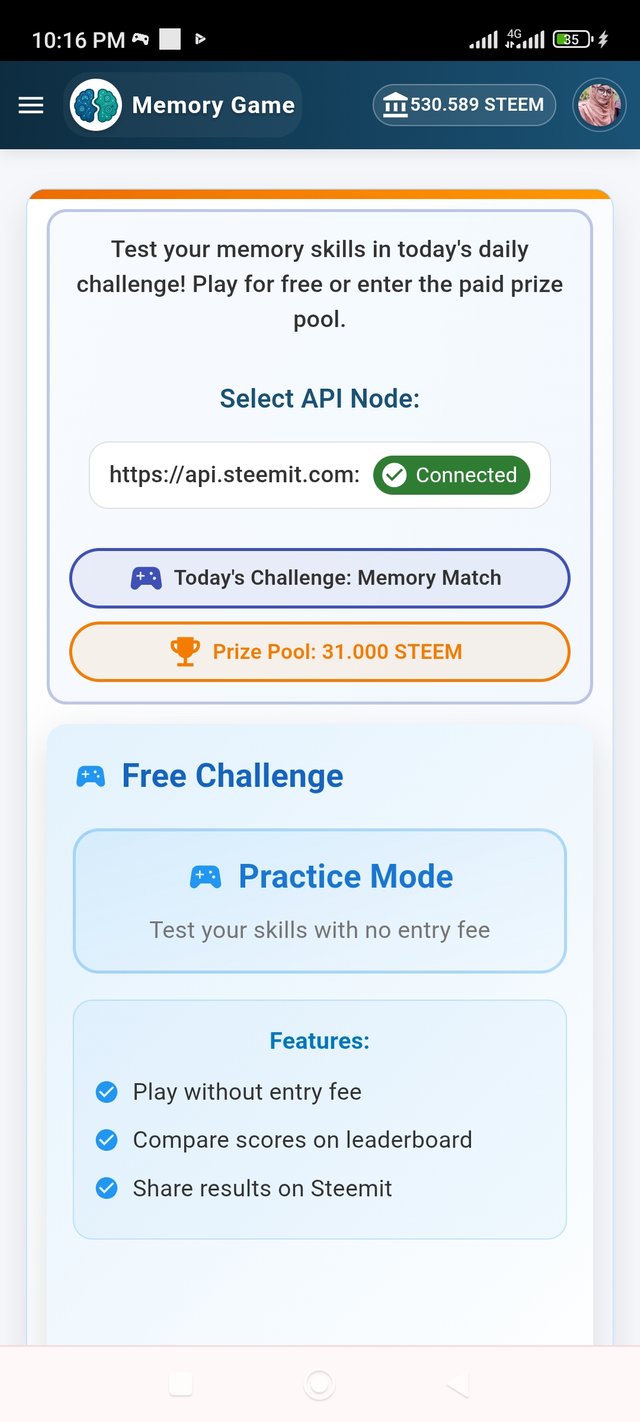Start the Practice Mode free challenge
This screenshot has height=1422, width=640.
coord(319,900)
